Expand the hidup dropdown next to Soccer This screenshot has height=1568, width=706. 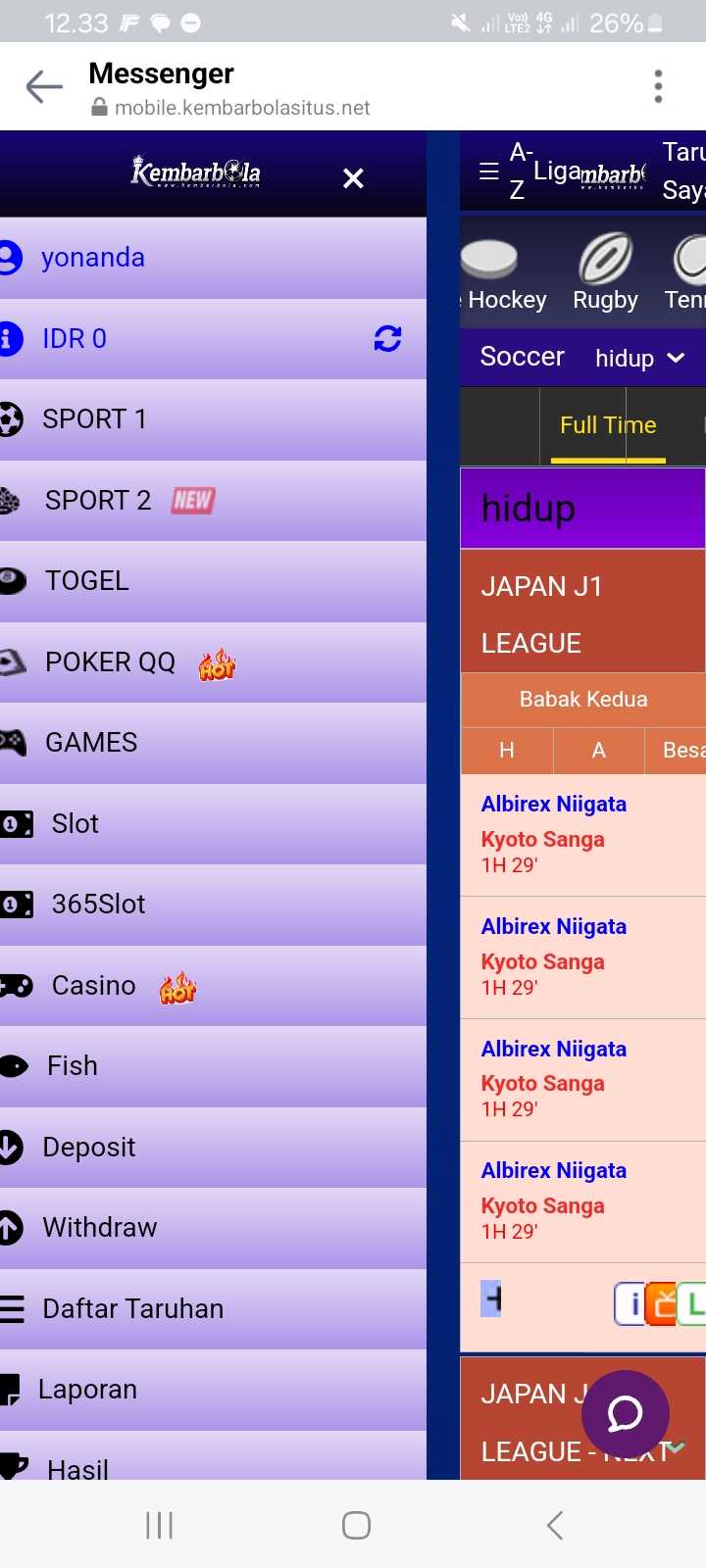pyautogui.click(x=639, y=359)
